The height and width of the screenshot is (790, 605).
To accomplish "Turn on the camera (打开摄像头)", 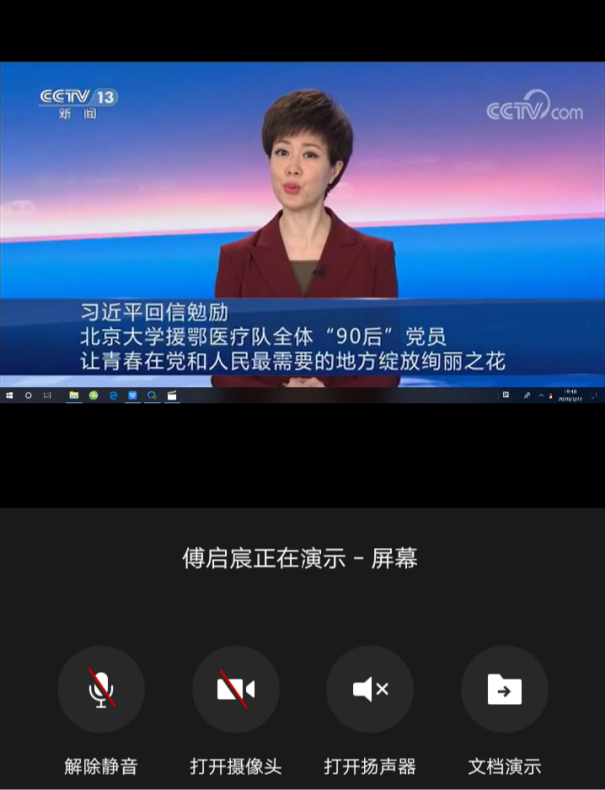I will click(236, 689).
